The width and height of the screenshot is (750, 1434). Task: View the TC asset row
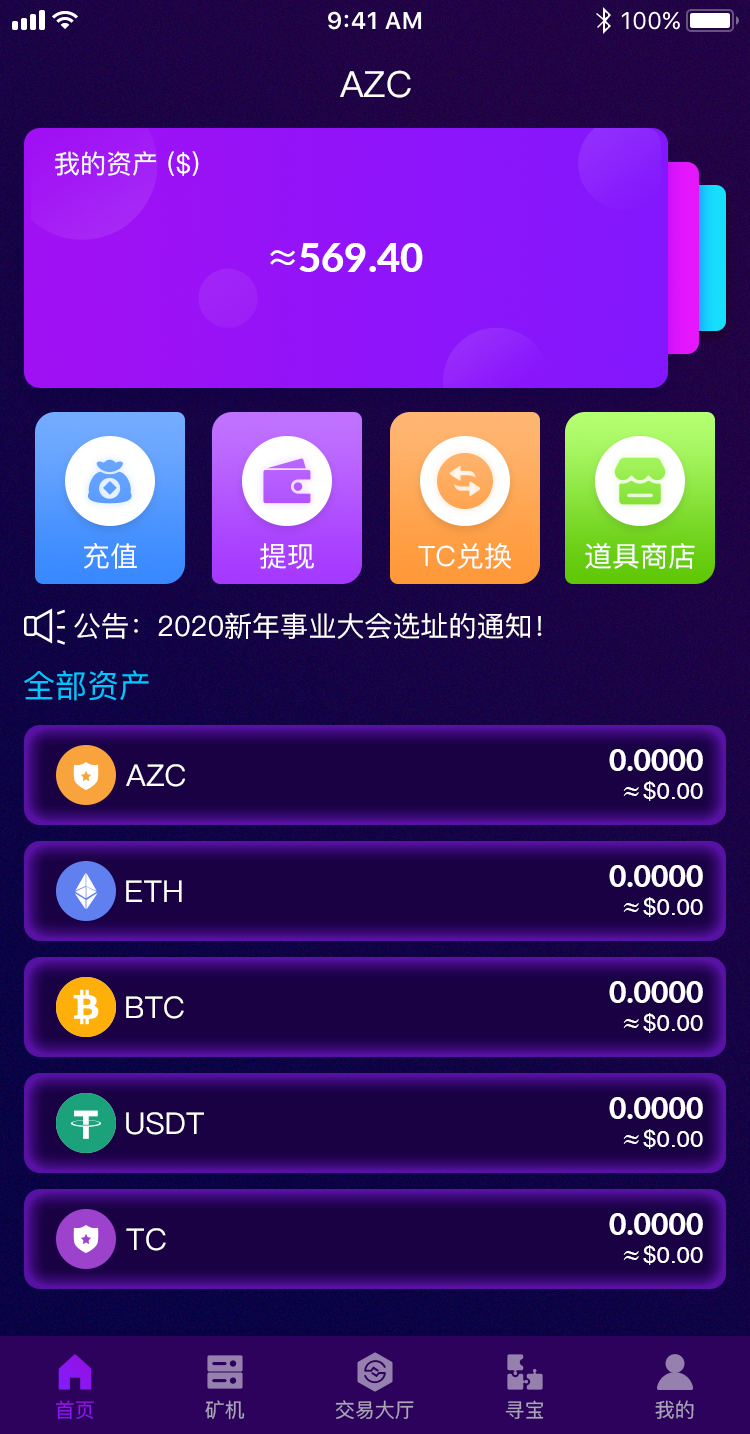click(x=375, y=1239)
